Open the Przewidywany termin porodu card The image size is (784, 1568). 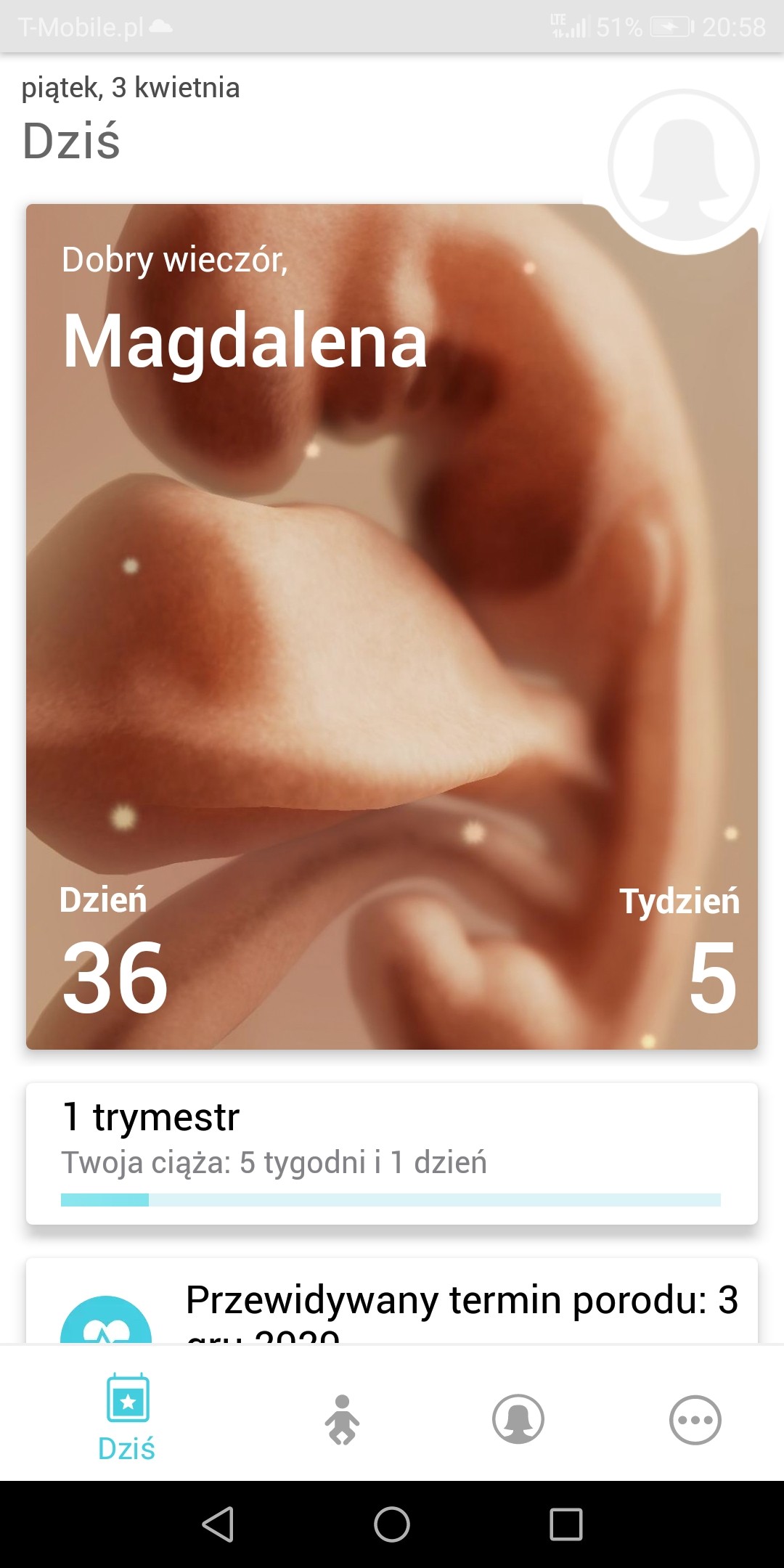(392, 1304)
